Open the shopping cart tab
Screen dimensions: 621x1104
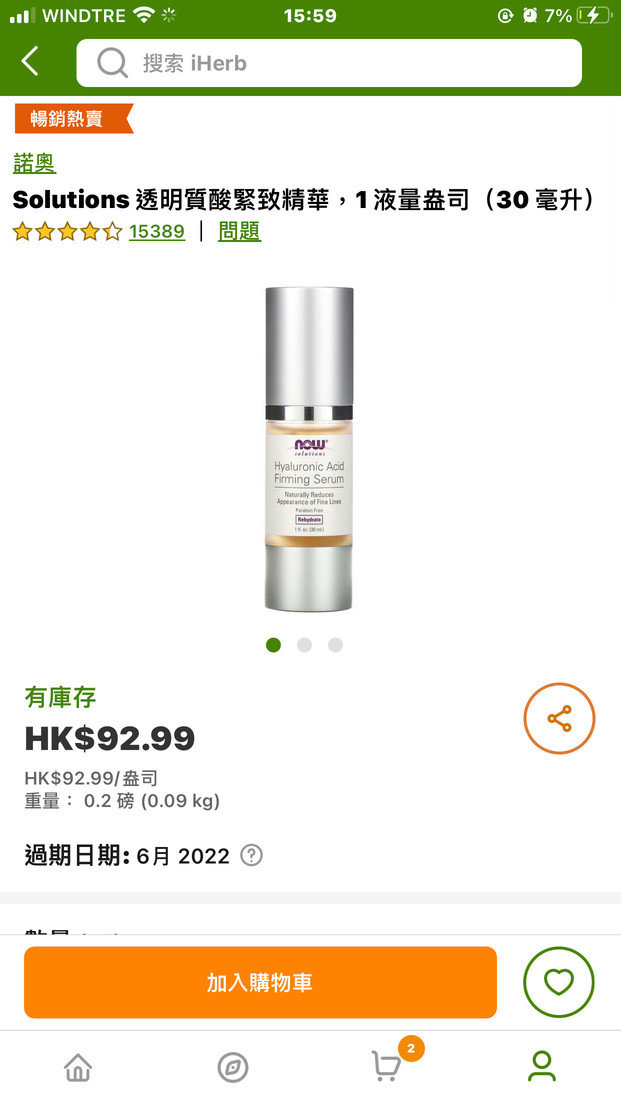coord(388,1065)
